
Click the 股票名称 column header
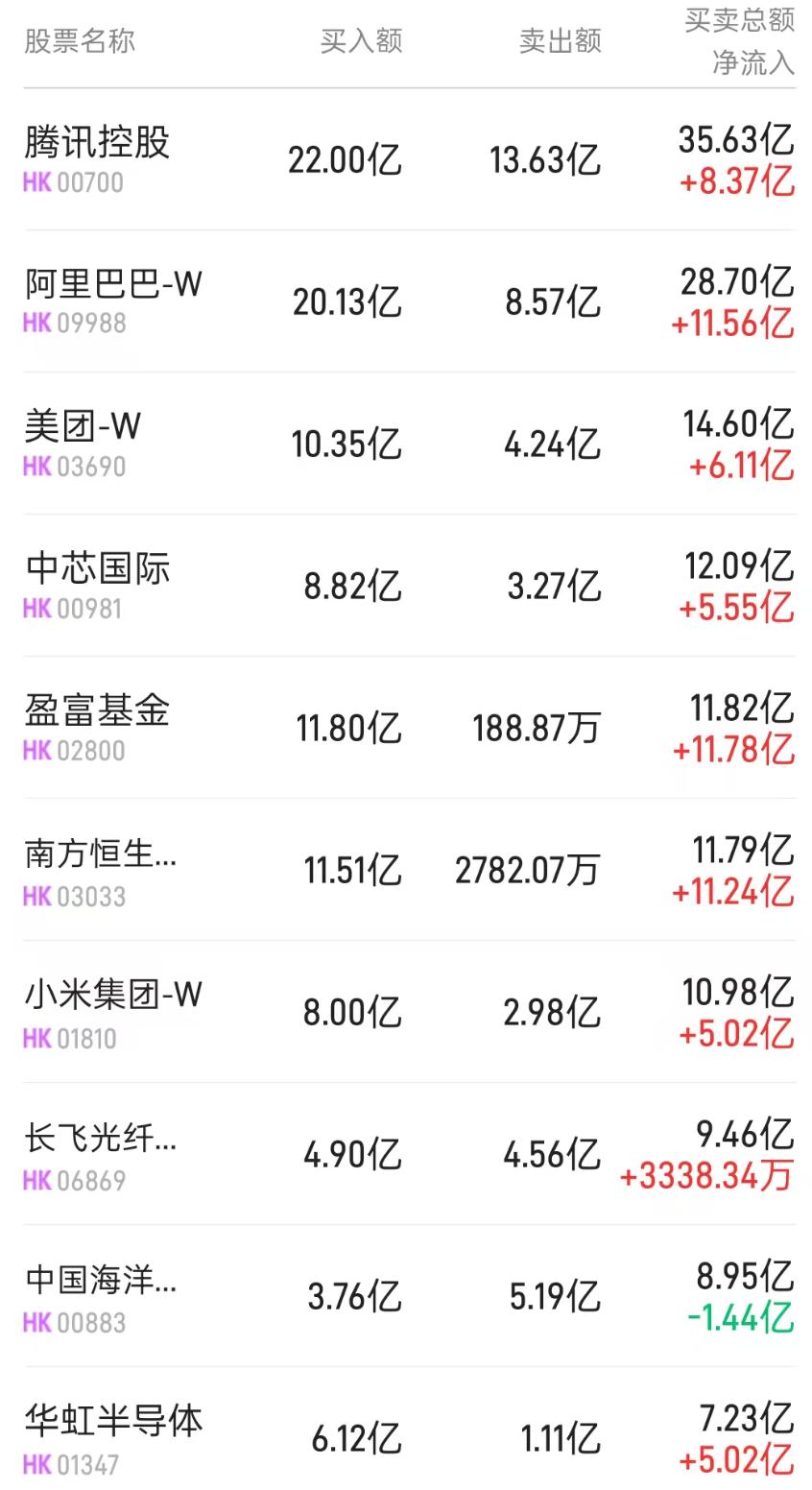(x=75, y=41)
